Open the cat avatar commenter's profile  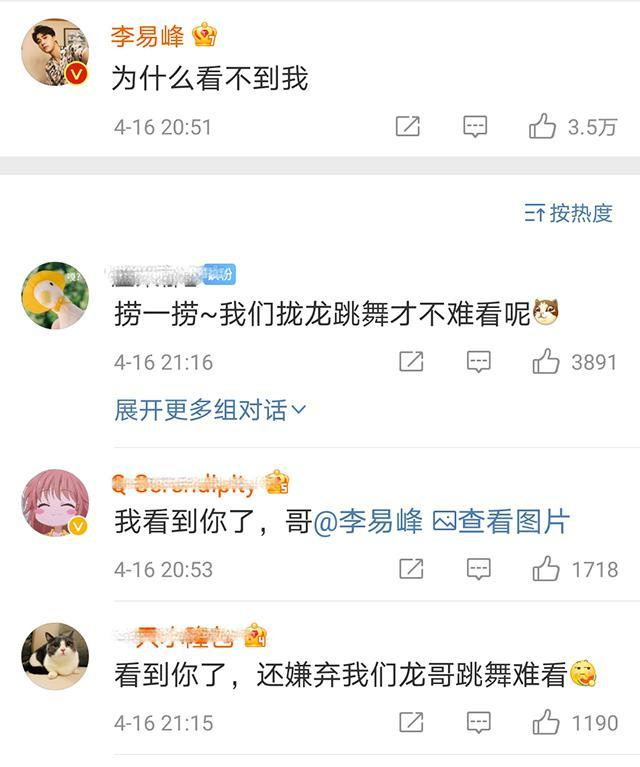tap(55, 656)
